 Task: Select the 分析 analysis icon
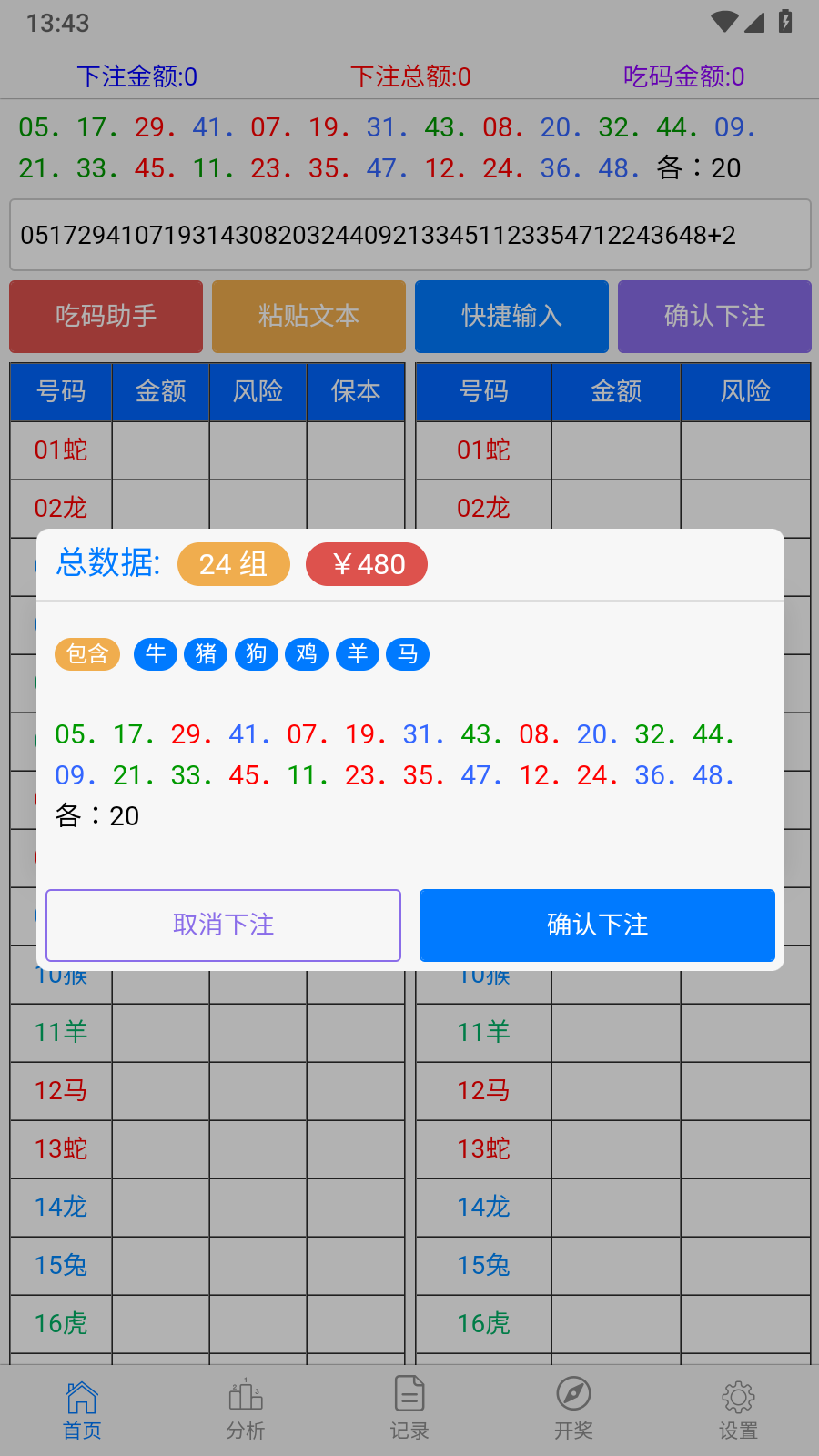tap(245, 1406)
